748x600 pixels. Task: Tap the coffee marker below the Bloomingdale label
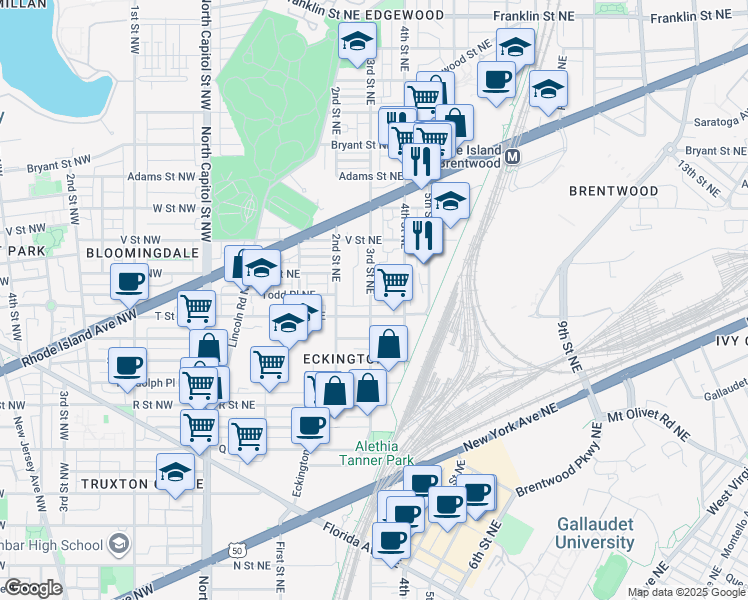pyautogui.click(x=129, y=283)
